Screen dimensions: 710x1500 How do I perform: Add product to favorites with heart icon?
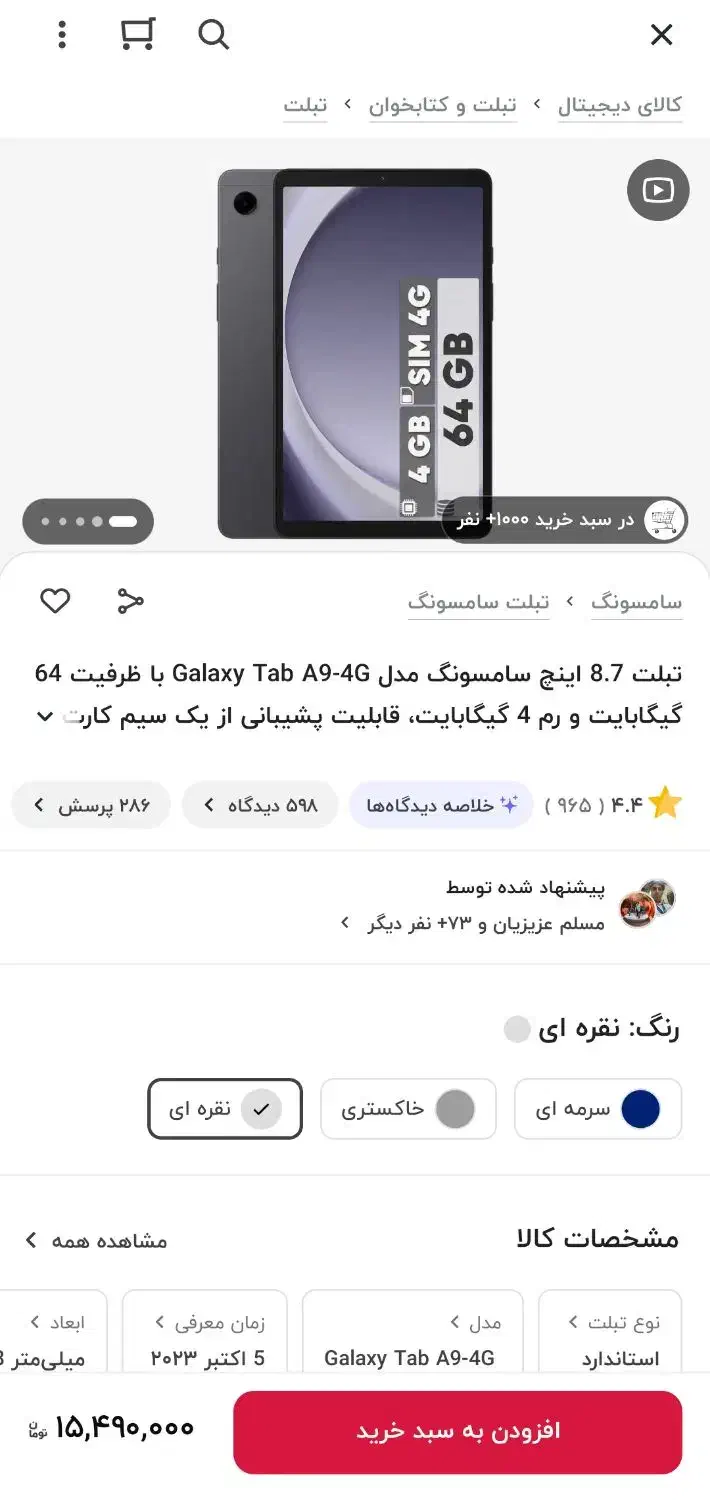55,601
